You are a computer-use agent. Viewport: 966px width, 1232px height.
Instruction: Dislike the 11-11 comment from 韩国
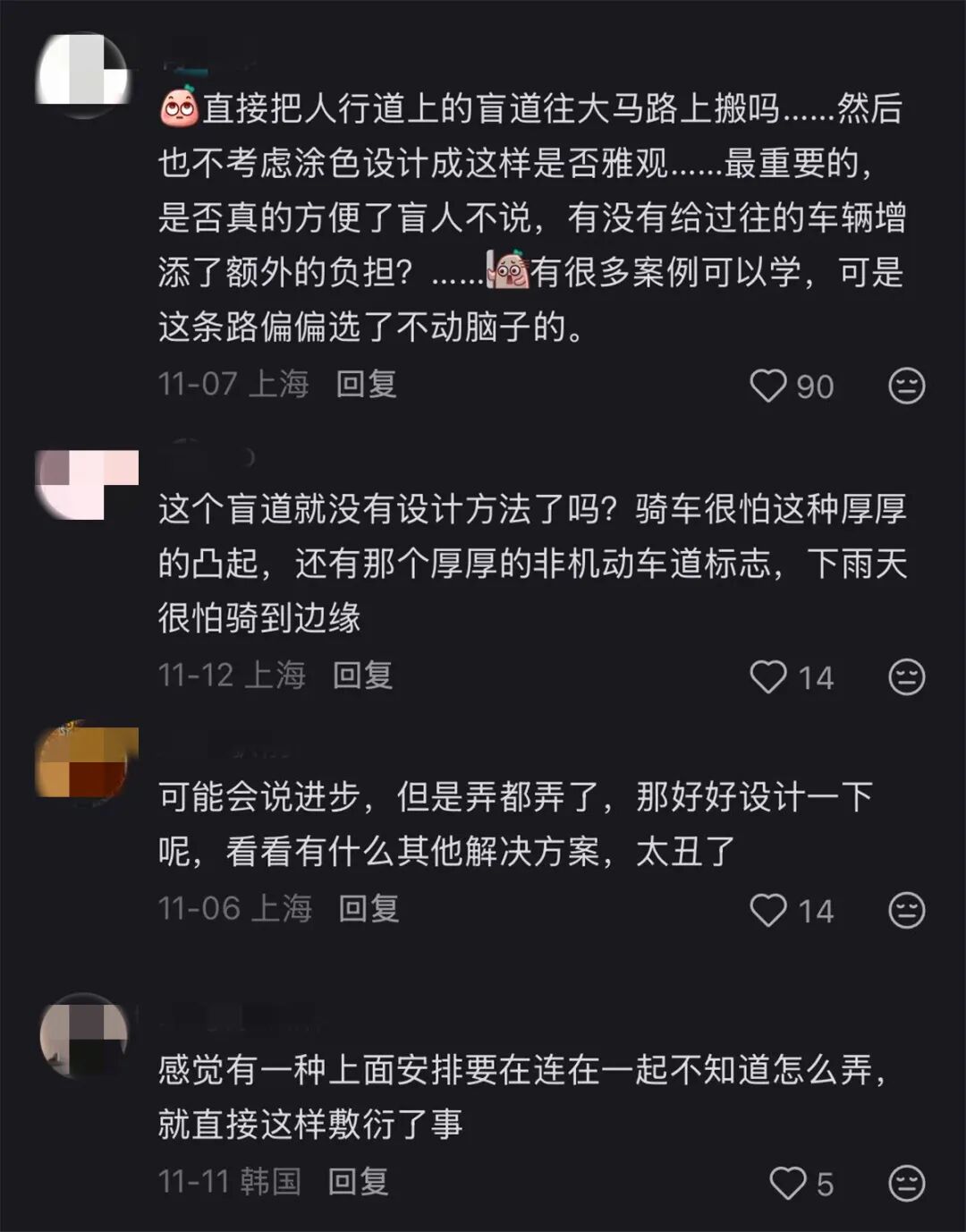pos(906,1184)
